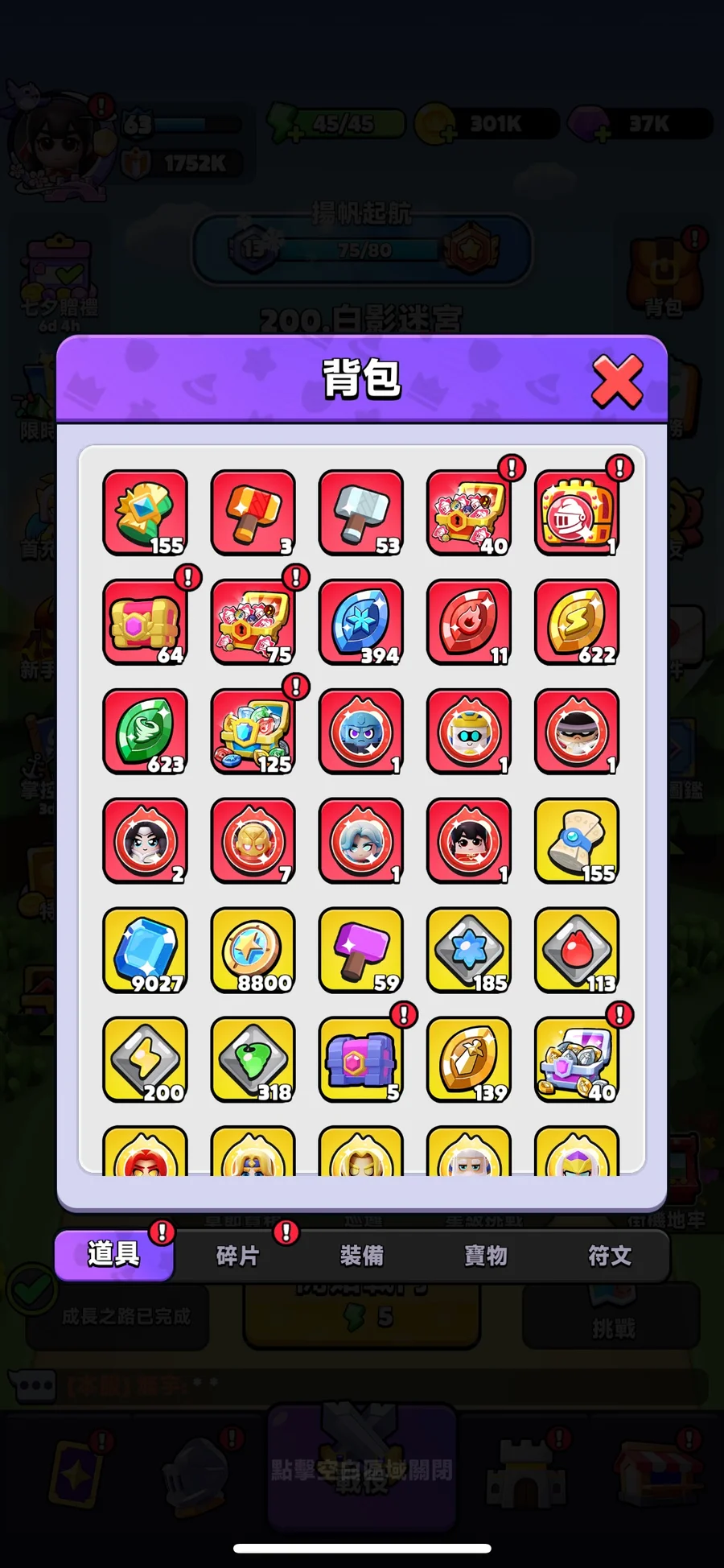The image size is (724, 1568).
Task: Select the gold compass coin item 8800
Action: tap(253, 950)
